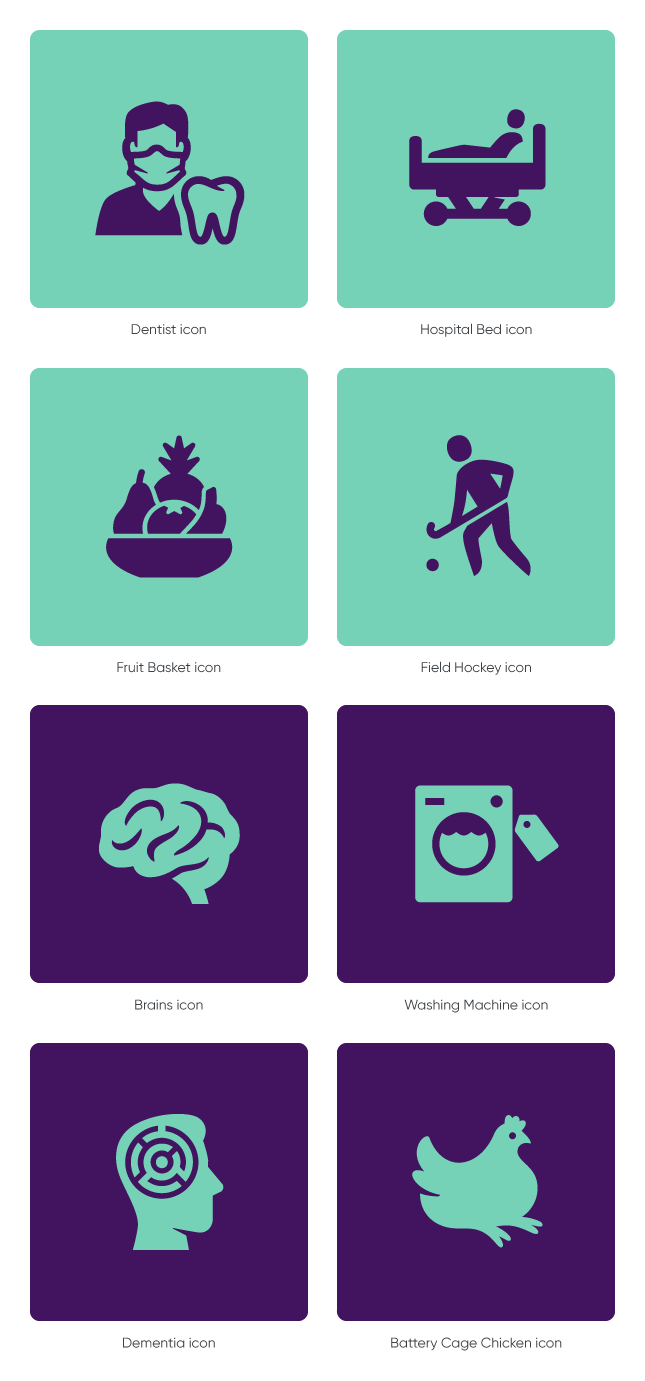The image size is (645, 1381).
Task: View the Field Hockey icon
Action: tap(476, 507)
